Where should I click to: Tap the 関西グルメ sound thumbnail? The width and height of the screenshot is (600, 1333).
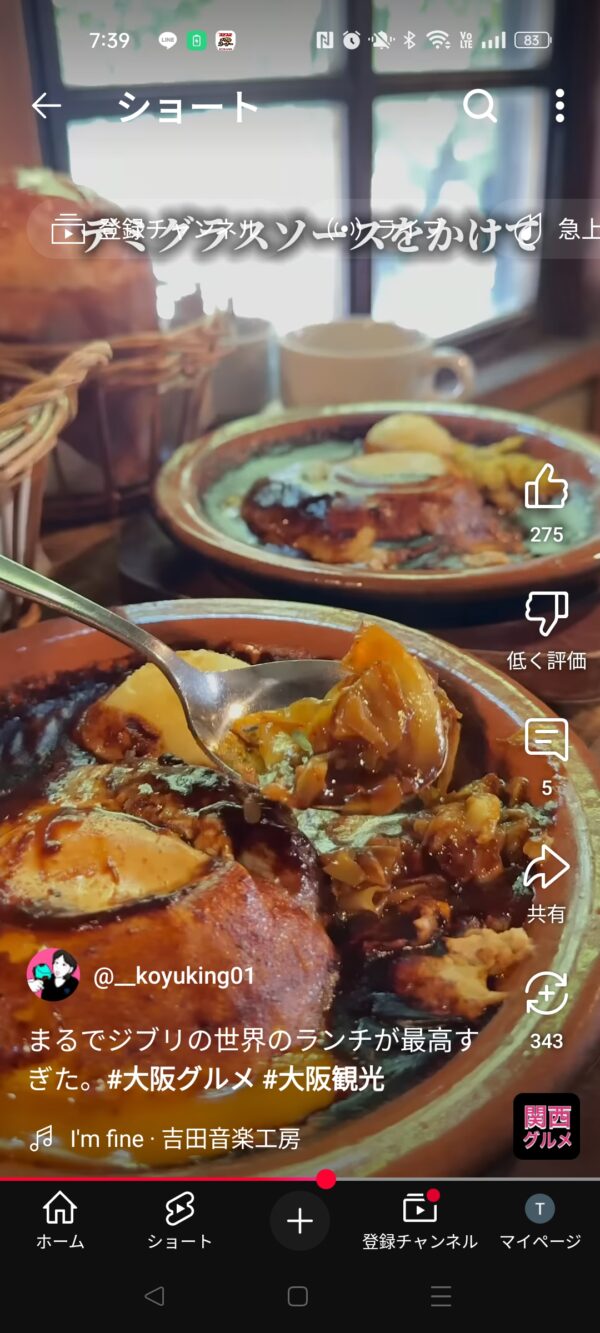pos(546,1126)
